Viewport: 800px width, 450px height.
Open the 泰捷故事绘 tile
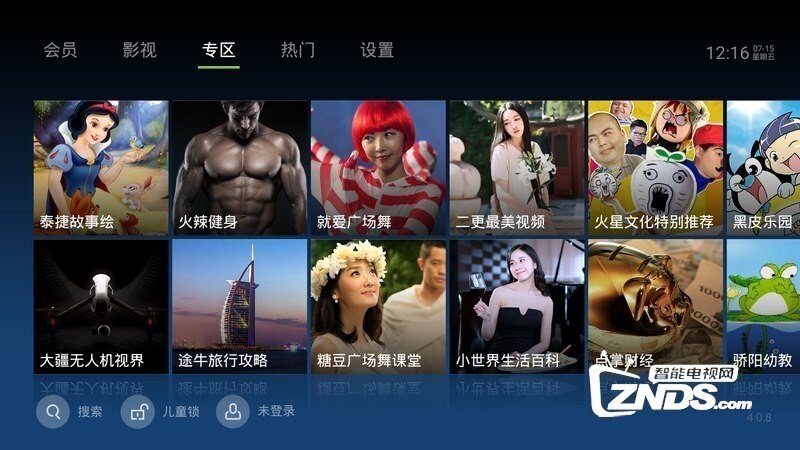pyautogui.click(x=100, y=168)
